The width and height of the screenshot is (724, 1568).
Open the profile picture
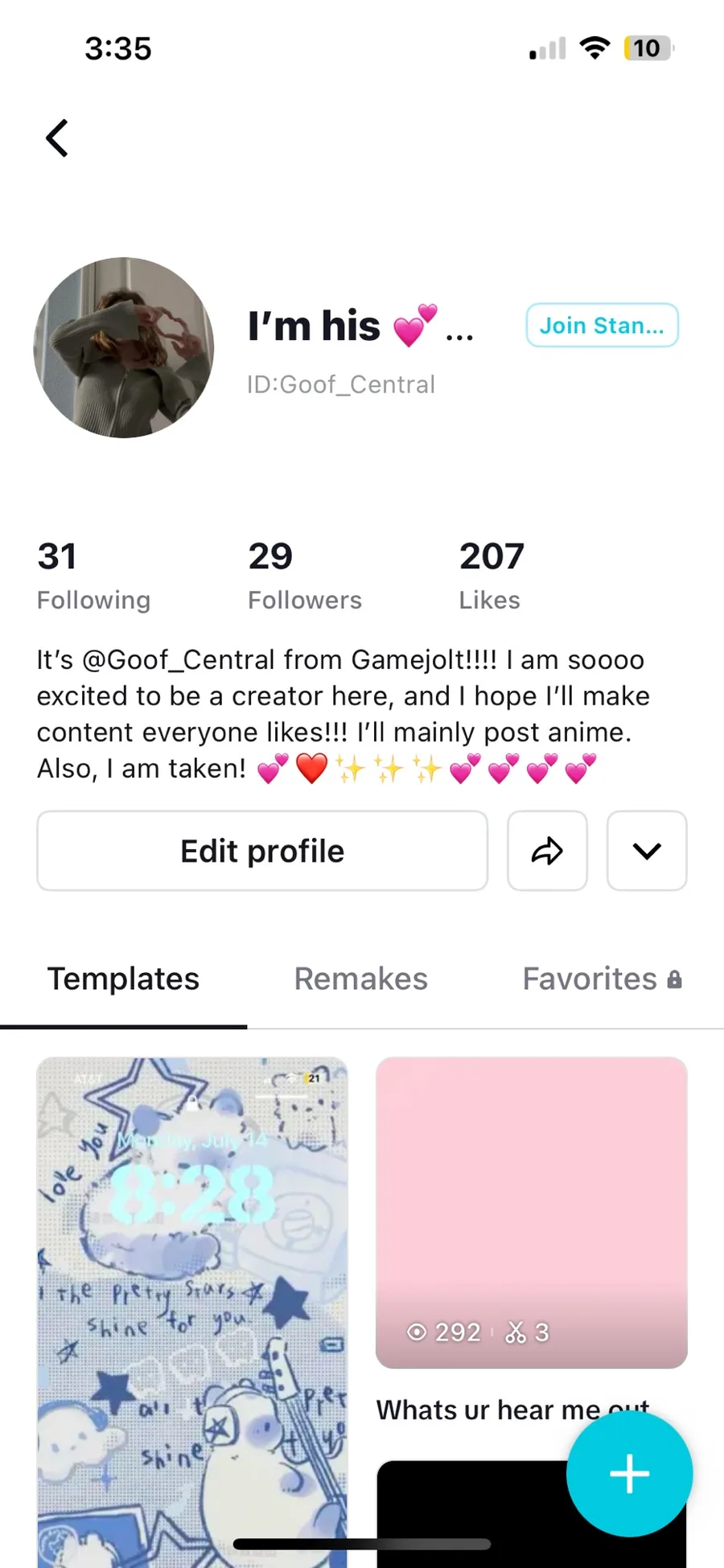pos(124,347)
